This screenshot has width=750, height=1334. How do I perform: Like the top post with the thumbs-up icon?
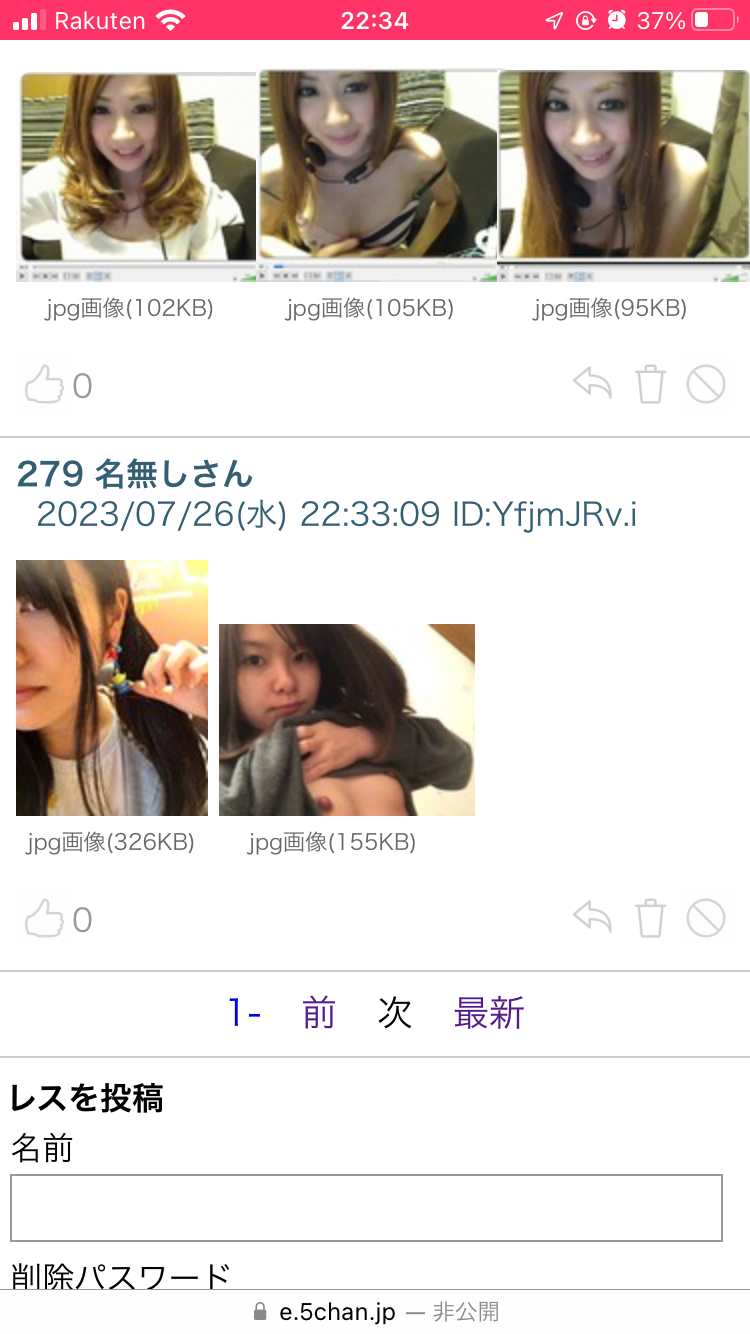point(44,384)
